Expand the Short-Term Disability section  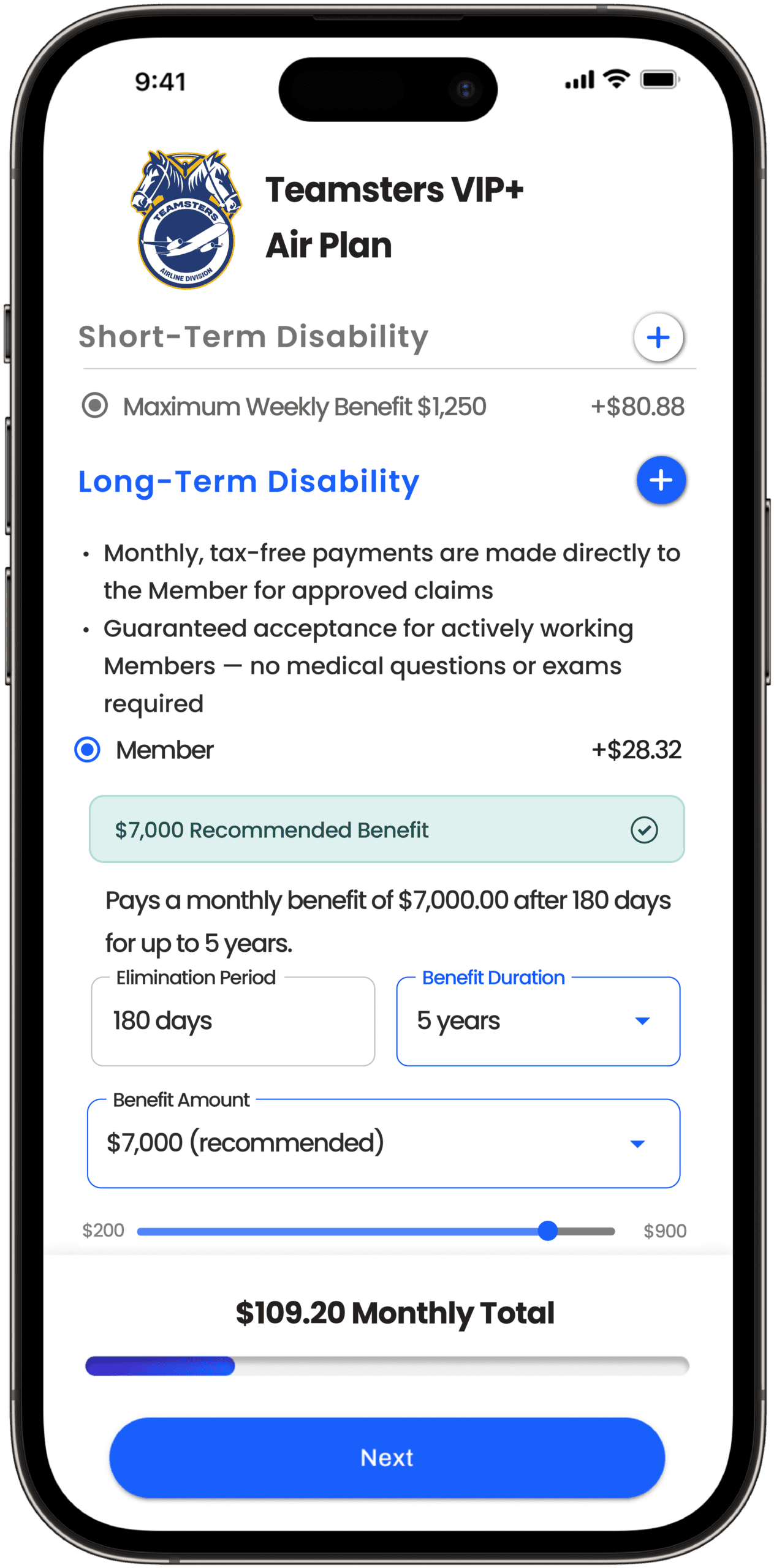658,337
